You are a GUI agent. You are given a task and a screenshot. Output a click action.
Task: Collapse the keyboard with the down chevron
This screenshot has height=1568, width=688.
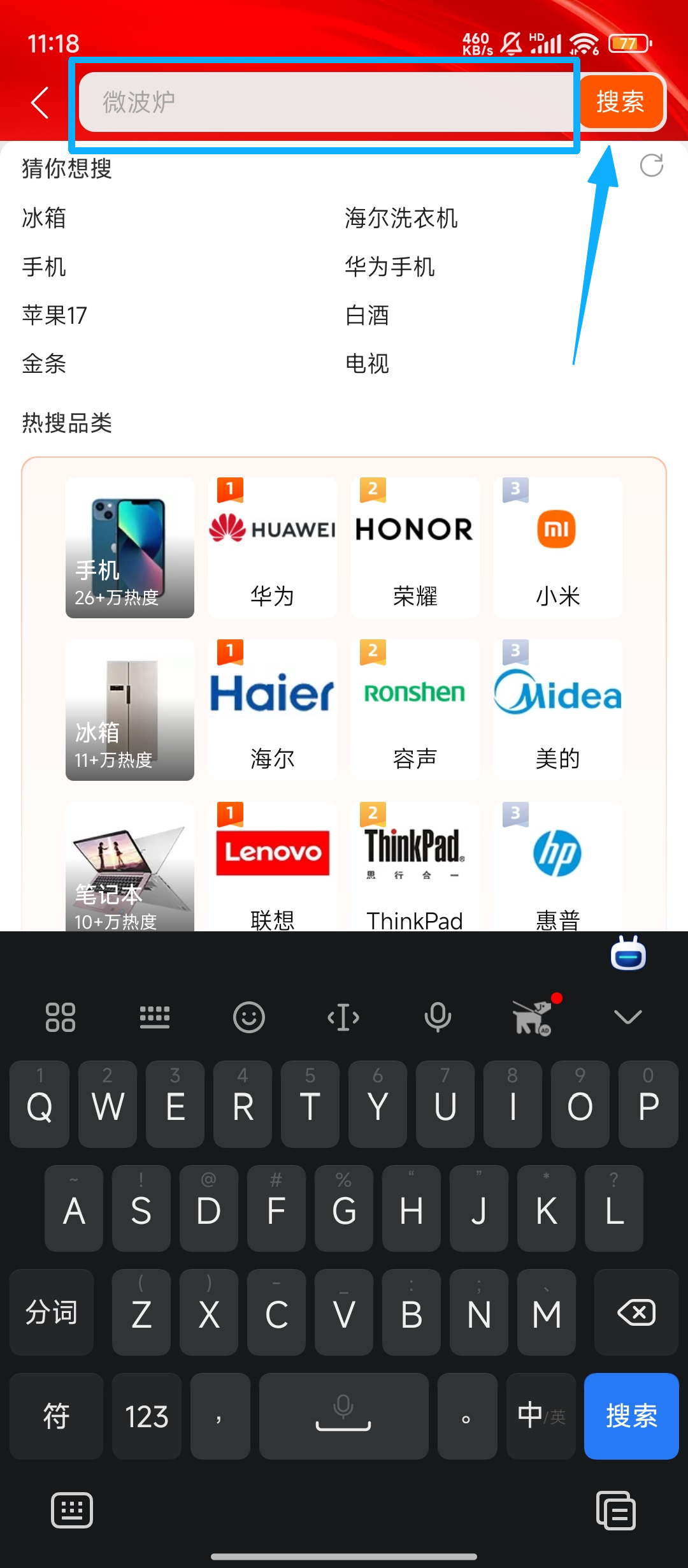[x=627, y=1017]
